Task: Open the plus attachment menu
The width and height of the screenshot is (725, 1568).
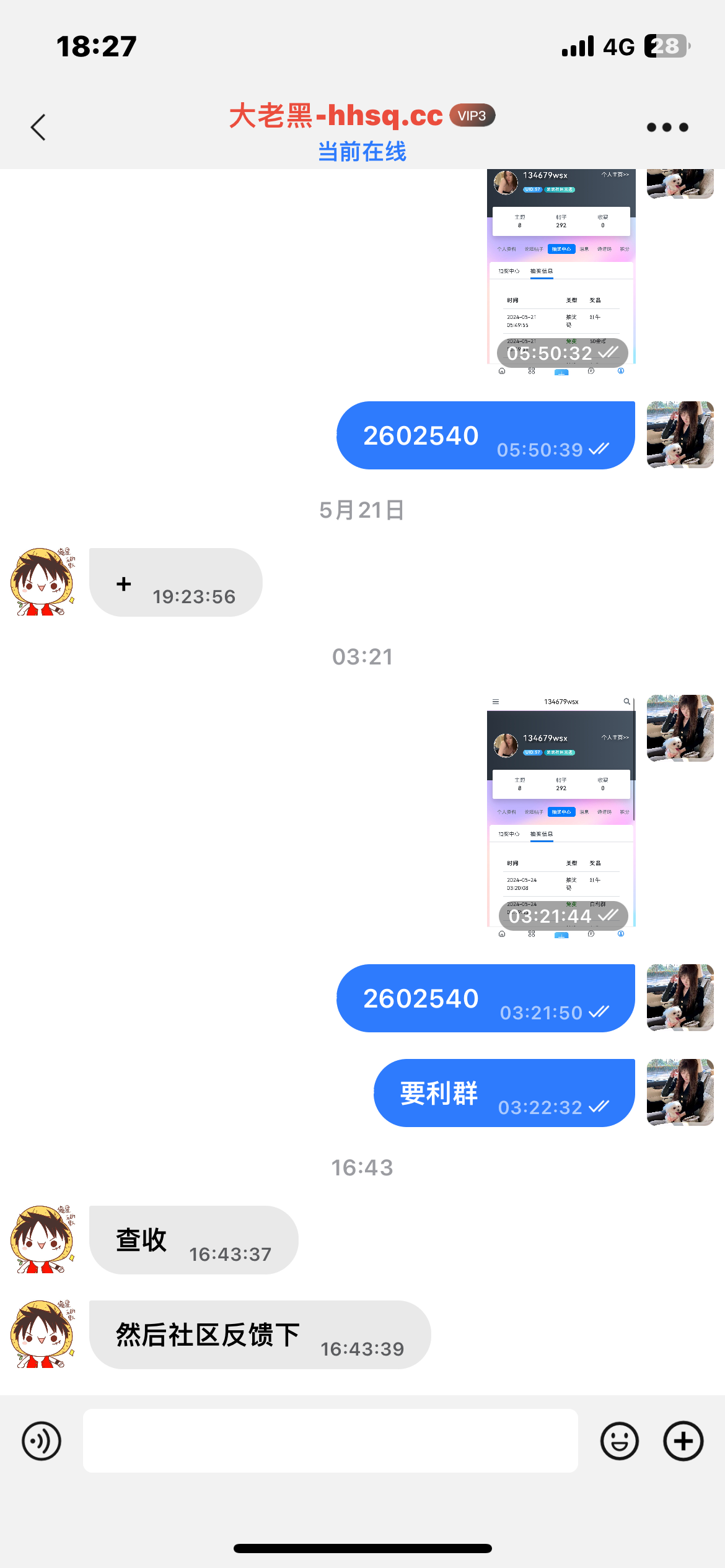Action: tap(683, 1441)
